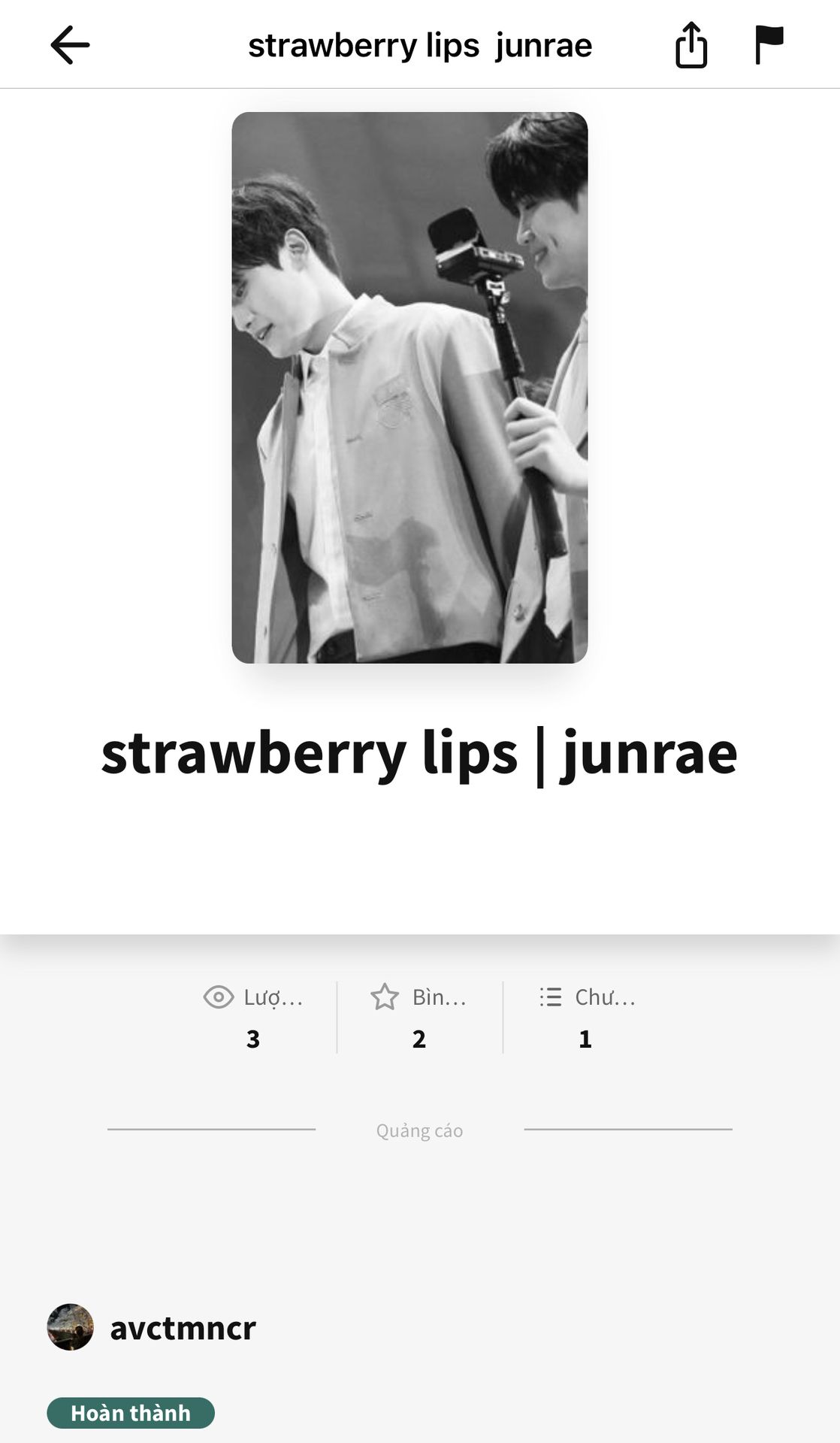Open author avctmncr's profile
The height and width of the screenshot is (1443, 840).
coord(182,1328)
